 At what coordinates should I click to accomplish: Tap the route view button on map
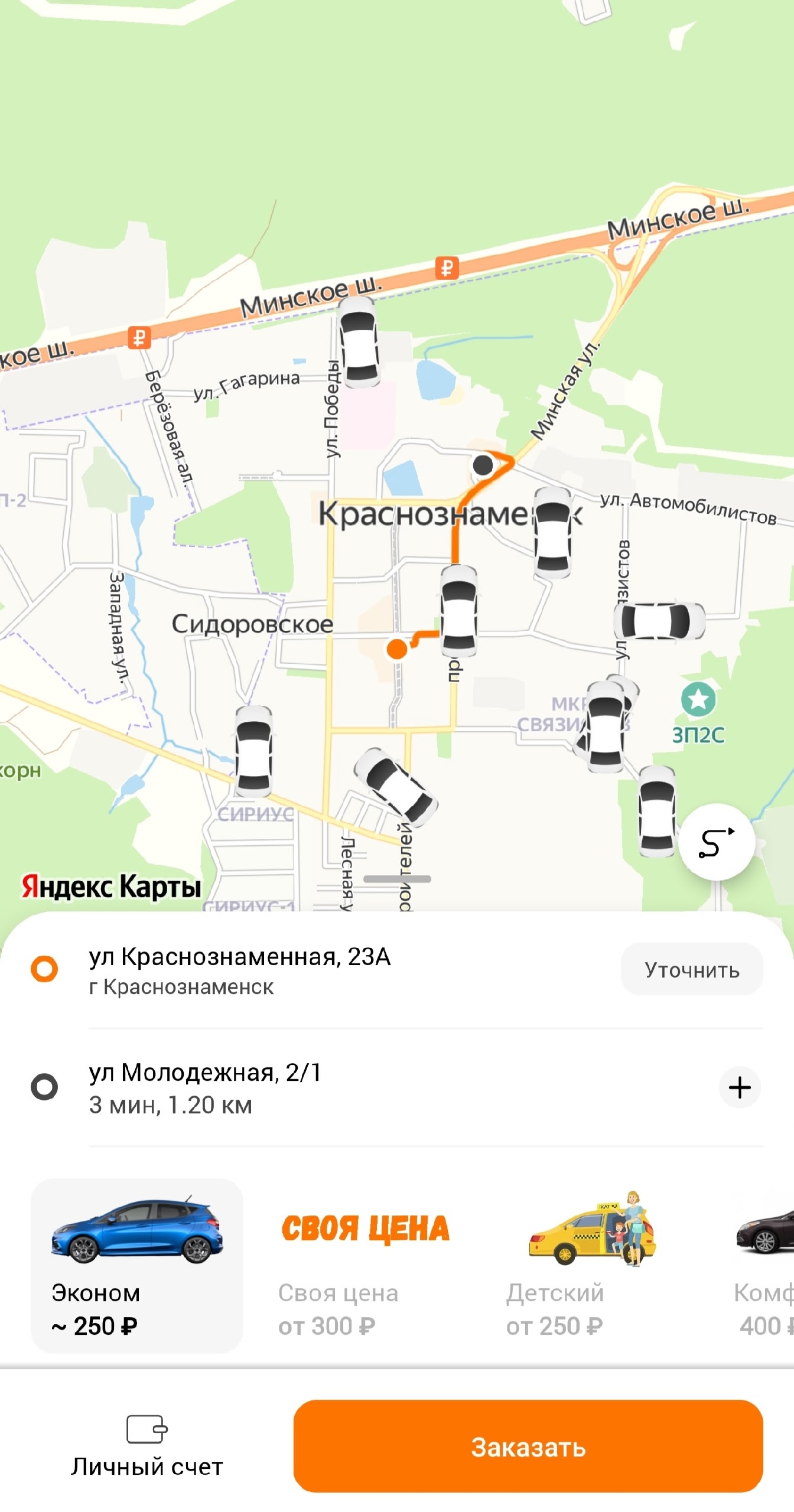[716, 842]
